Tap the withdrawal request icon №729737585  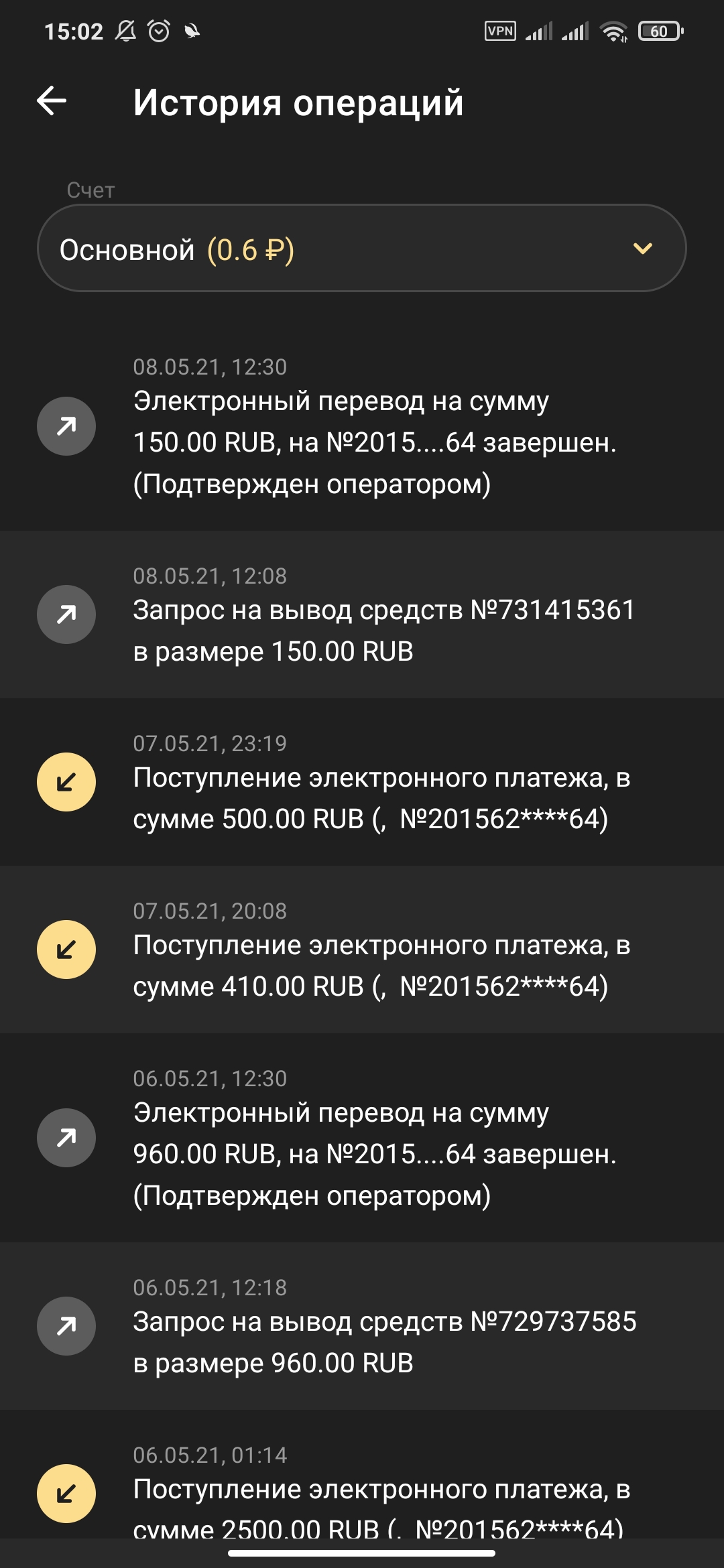pos(66,1325)
